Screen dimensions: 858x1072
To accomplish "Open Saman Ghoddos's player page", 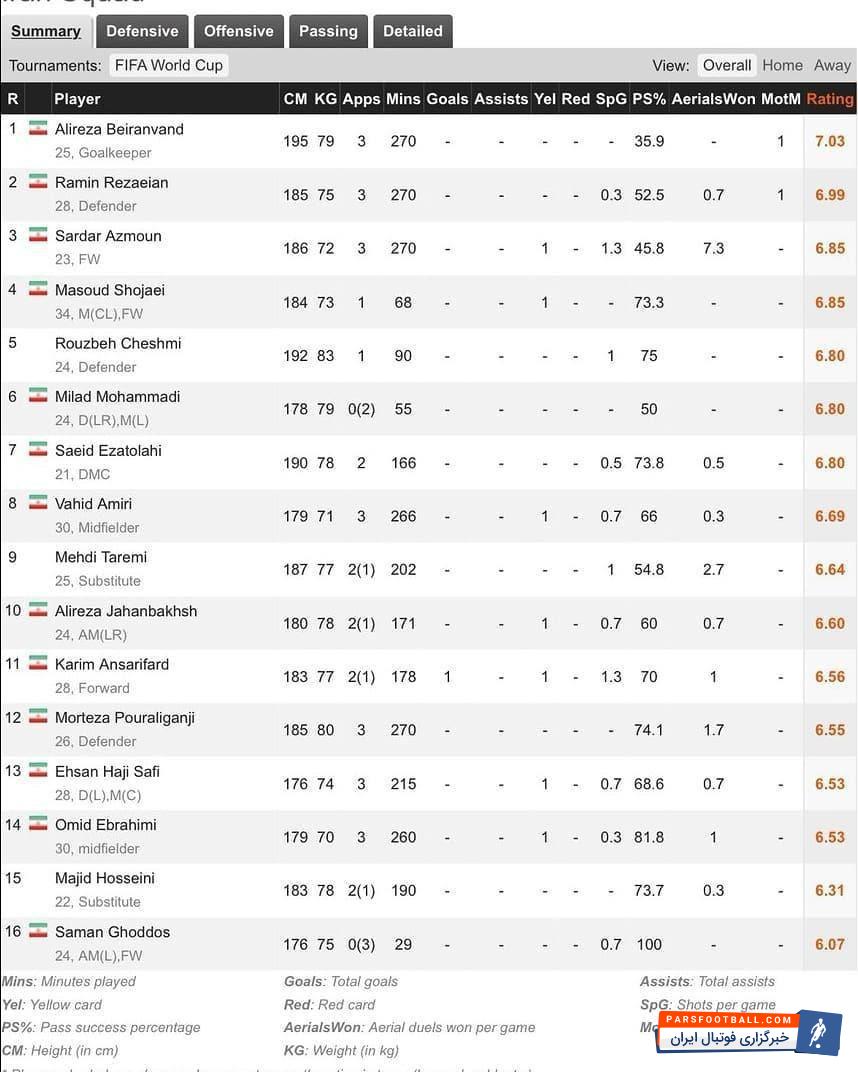I will click(x=112, y=932).
